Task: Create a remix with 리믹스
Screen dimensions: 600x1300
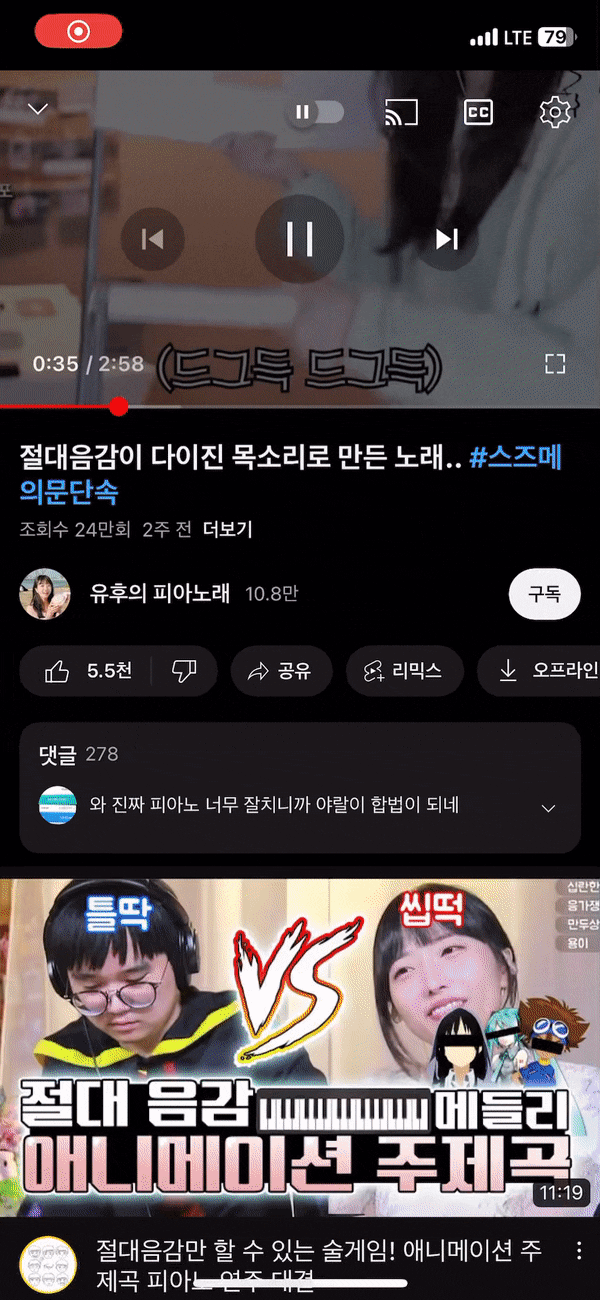Action: tap(405, 671)
